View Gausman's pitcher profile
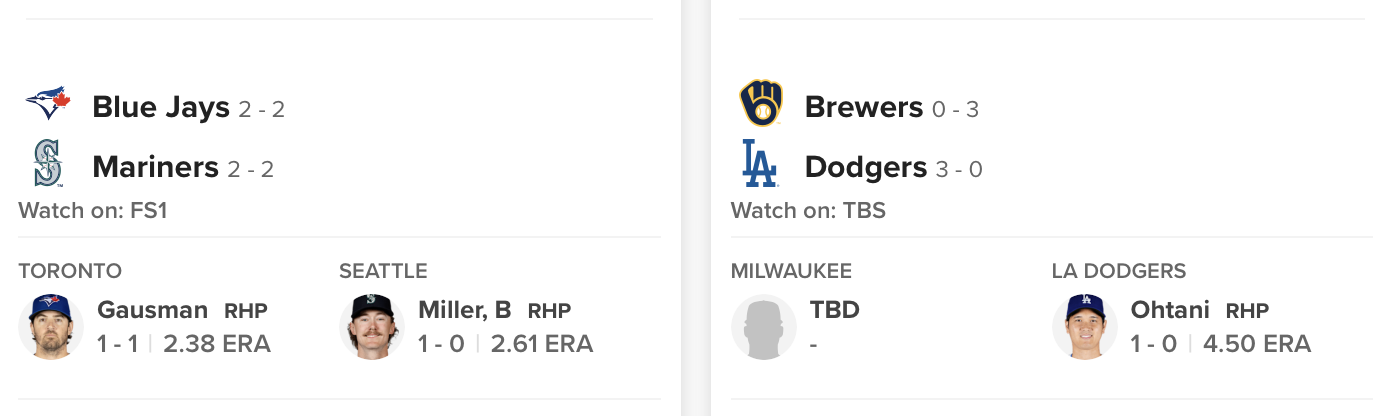This screenshot has height=416, width=1390. [x=152, y=310]
